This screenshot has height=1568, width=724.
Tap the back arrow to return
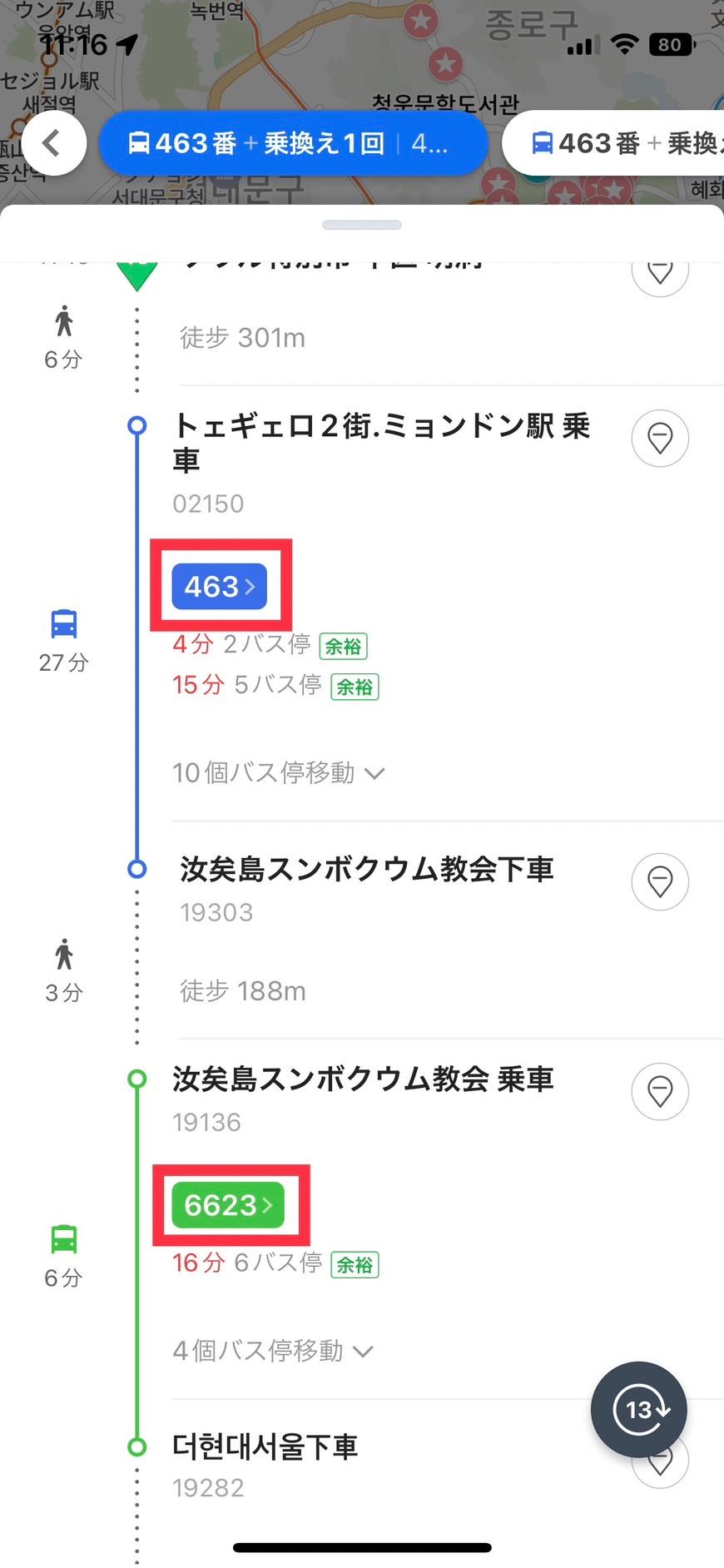(54, 142)
